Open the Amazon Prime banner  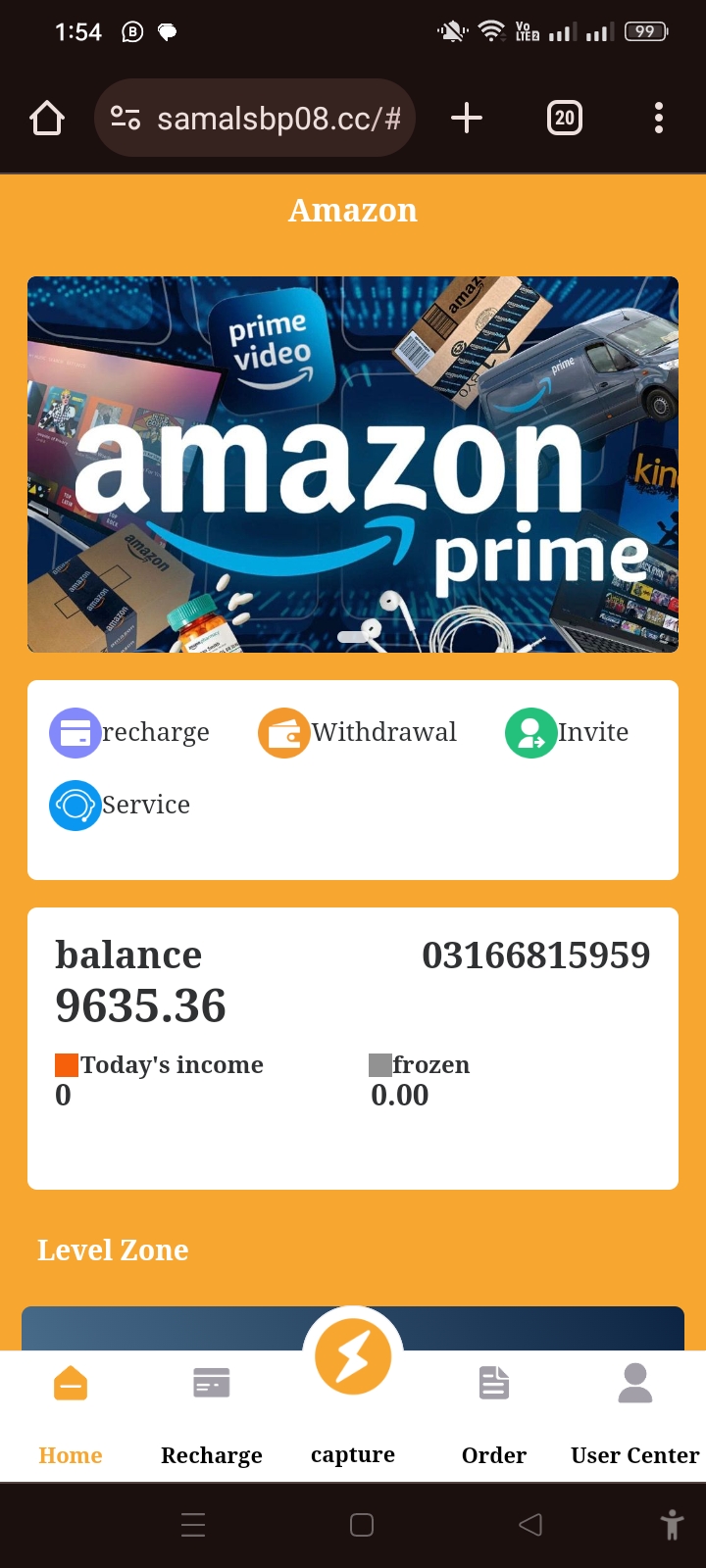pyautogui.click(x=353, y=465)
